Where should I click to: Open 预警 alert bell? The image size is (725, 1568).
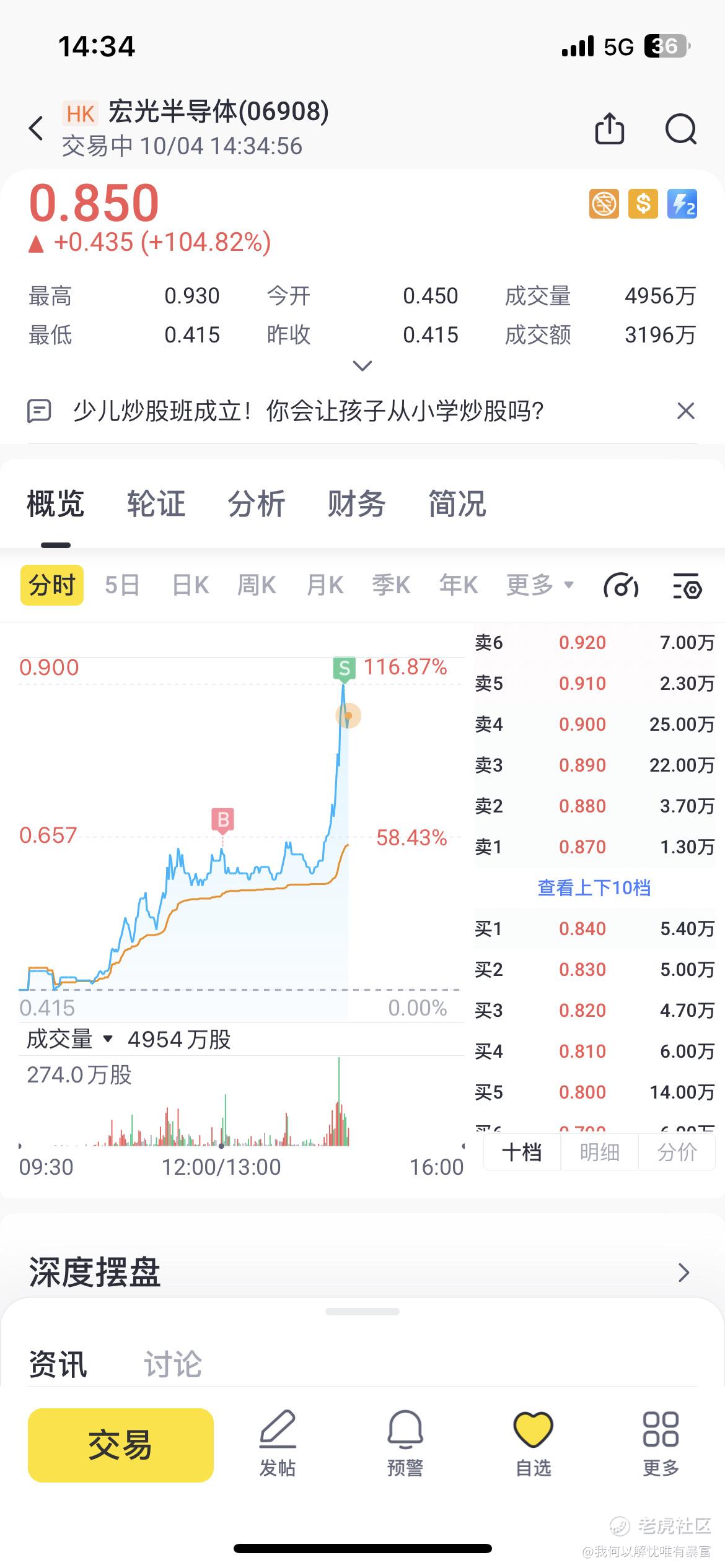point(405,1444)
